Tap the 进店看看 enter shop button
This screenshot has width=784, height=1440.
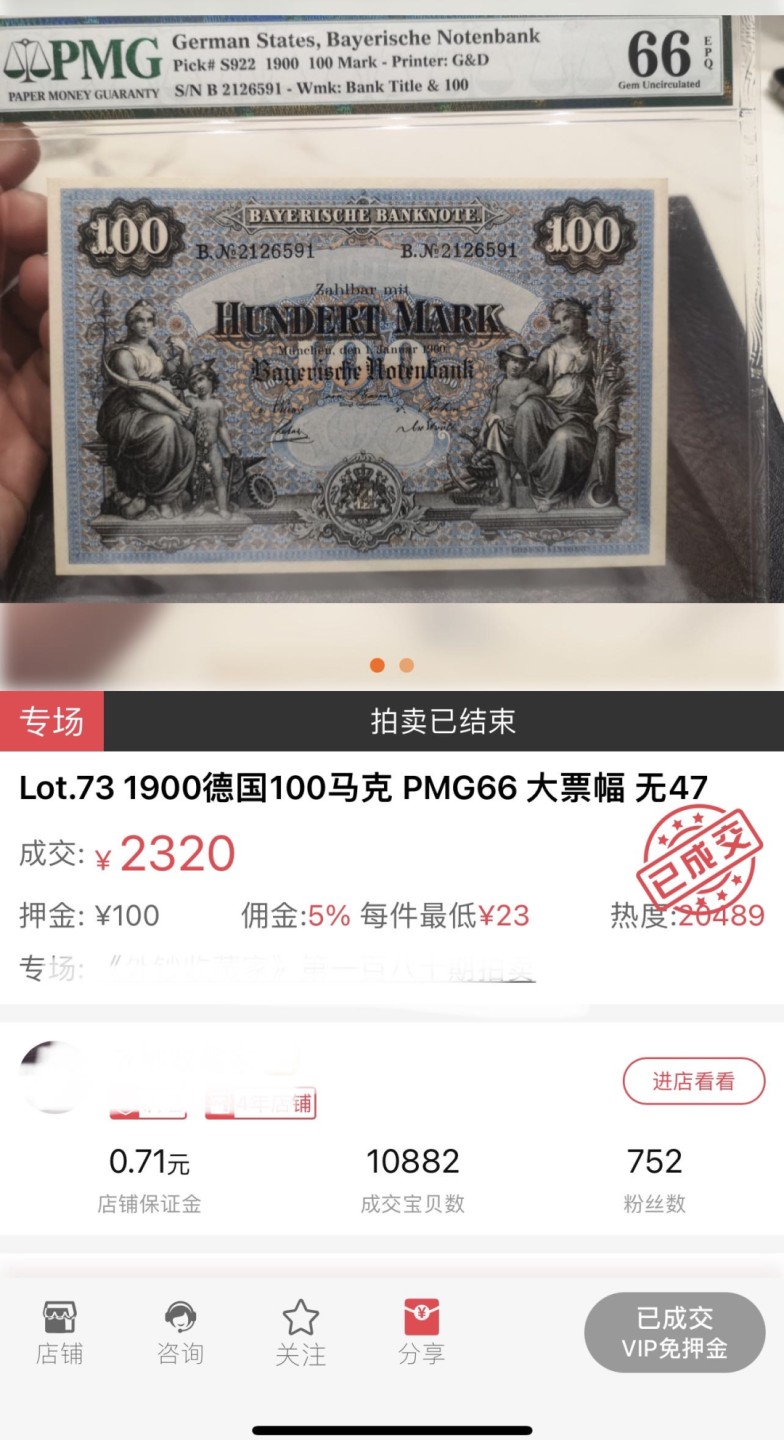pos(693,1081)
